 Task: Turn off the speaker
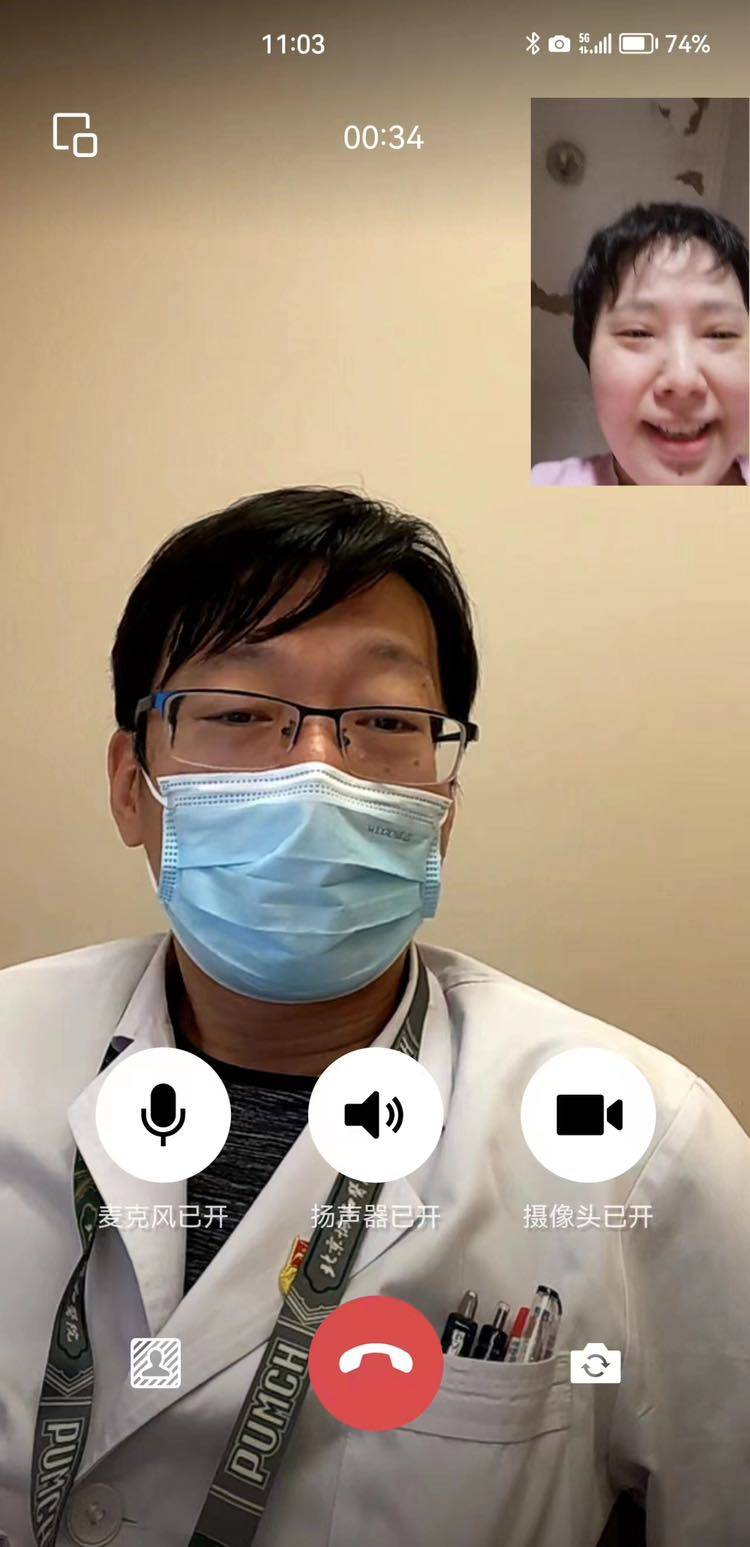[x=375, y=1115]
